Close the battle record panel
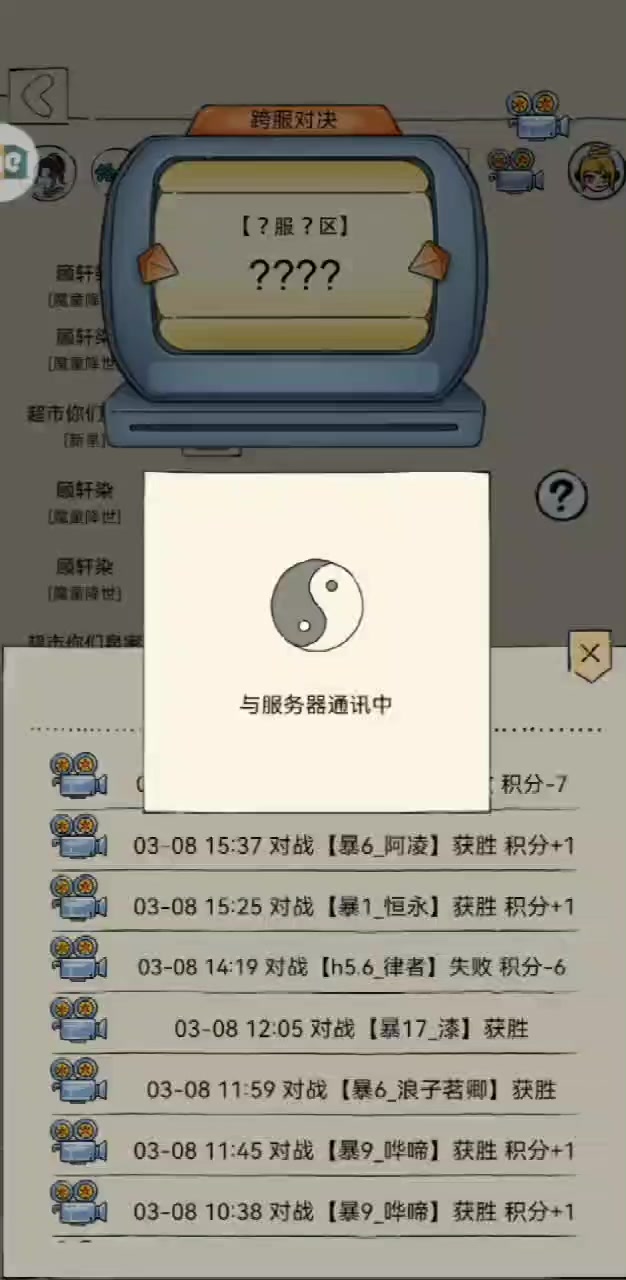 [590, 655]
